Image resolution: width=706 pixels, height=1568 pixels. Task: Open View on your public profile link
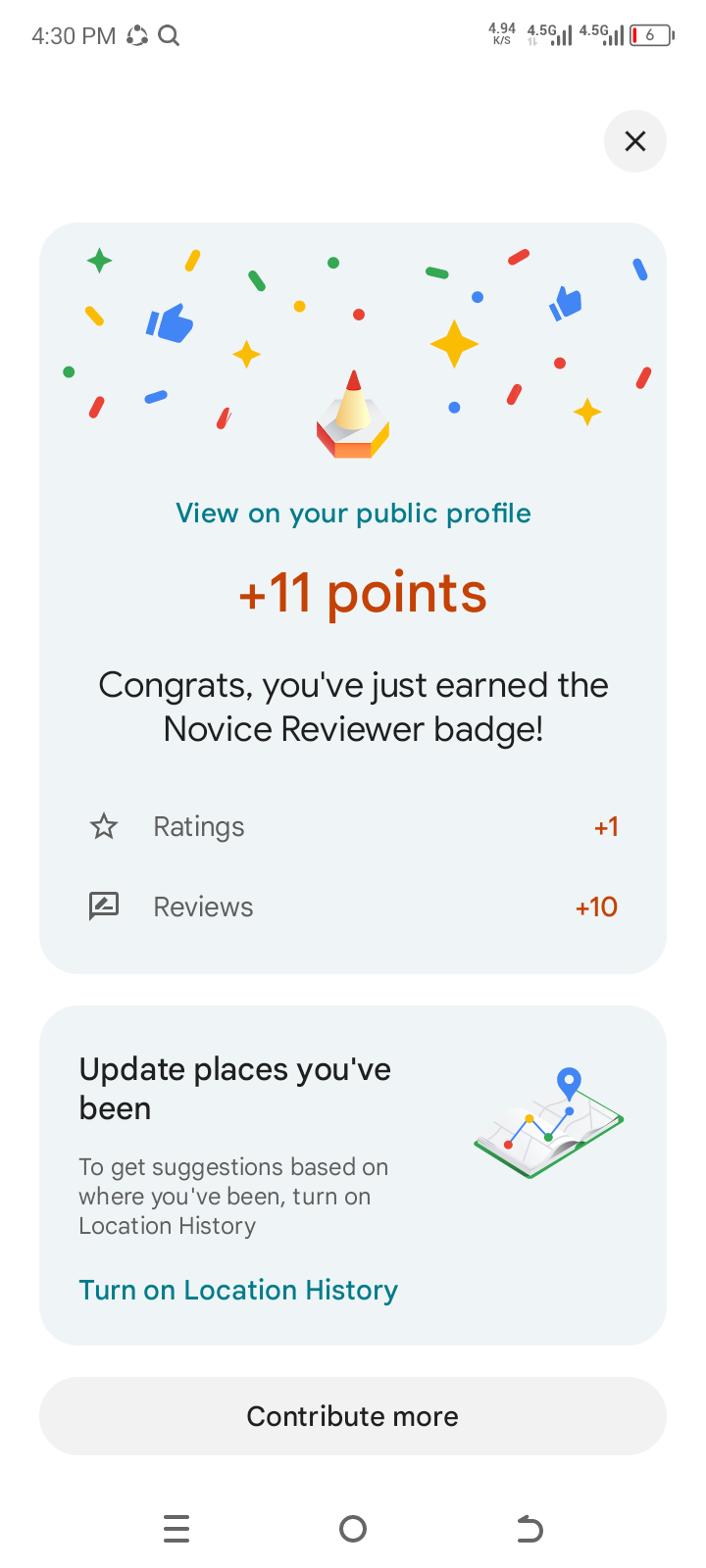point(353,514)
